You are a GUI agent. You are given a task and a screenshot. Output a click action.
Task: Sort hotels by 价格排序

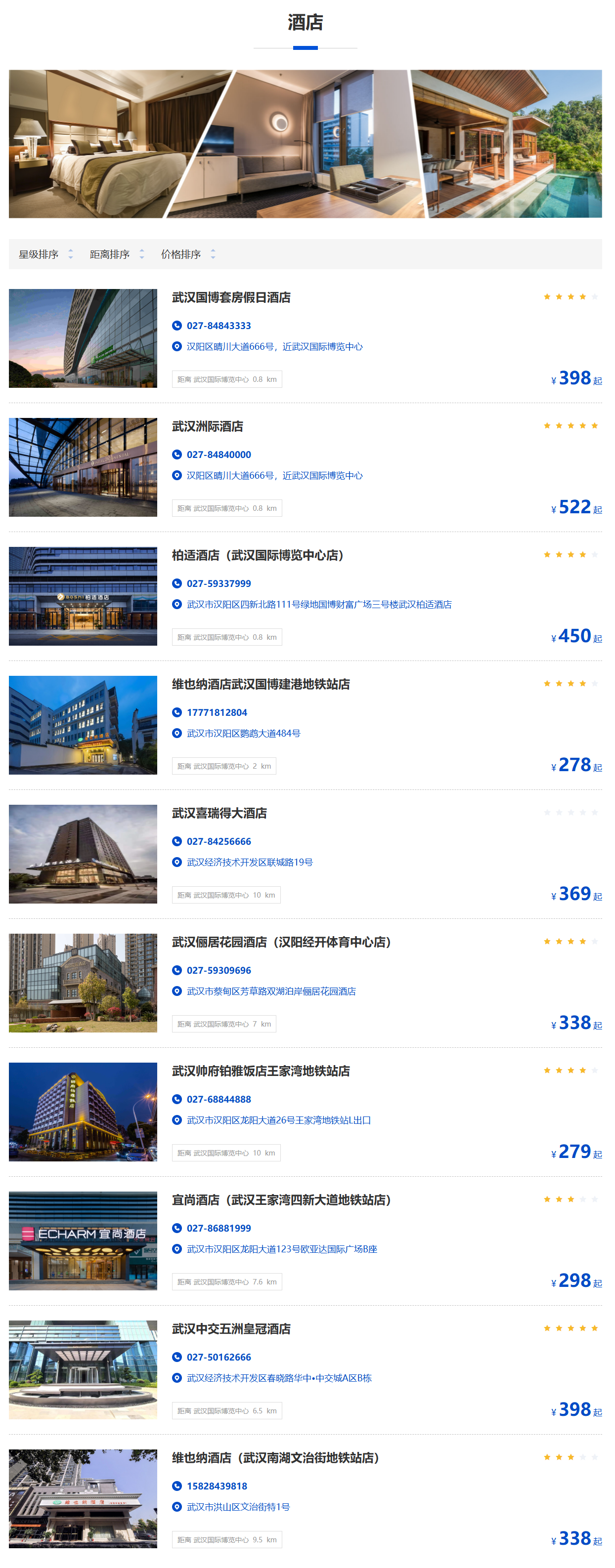click(187, 254)
